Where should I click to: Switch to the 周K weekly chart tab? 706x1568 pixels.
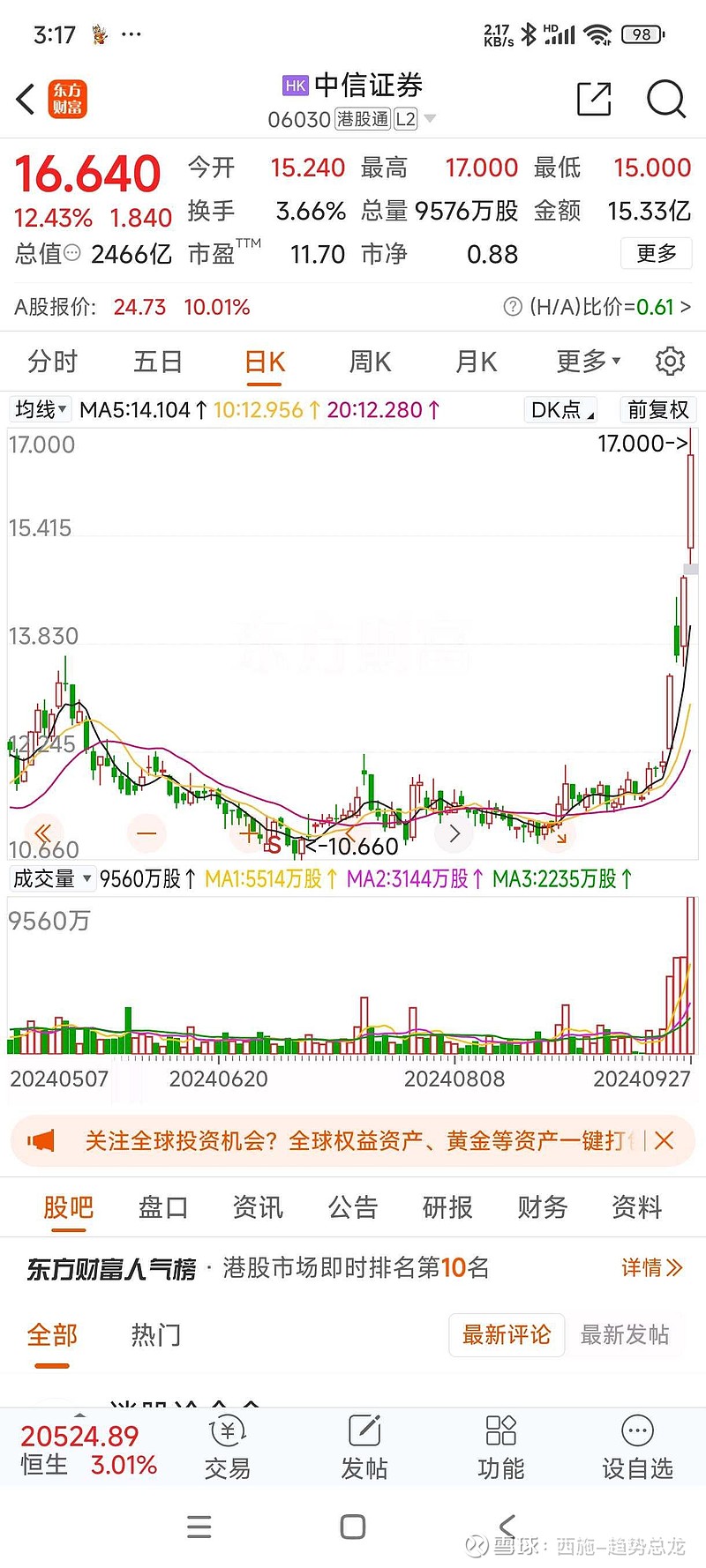[x=369, y=362]
